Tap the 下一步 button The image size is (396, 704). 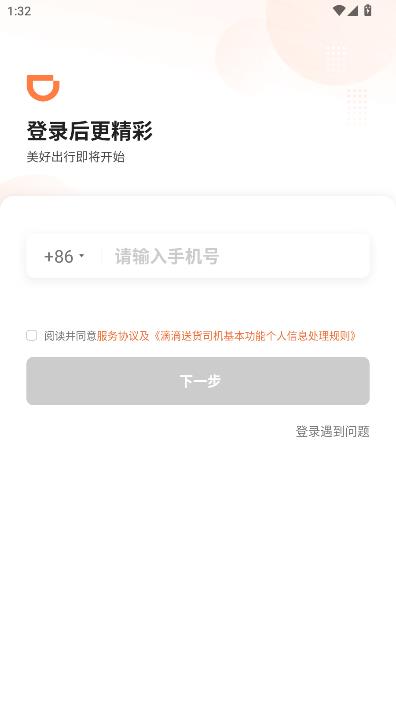(x=198, y=381)
